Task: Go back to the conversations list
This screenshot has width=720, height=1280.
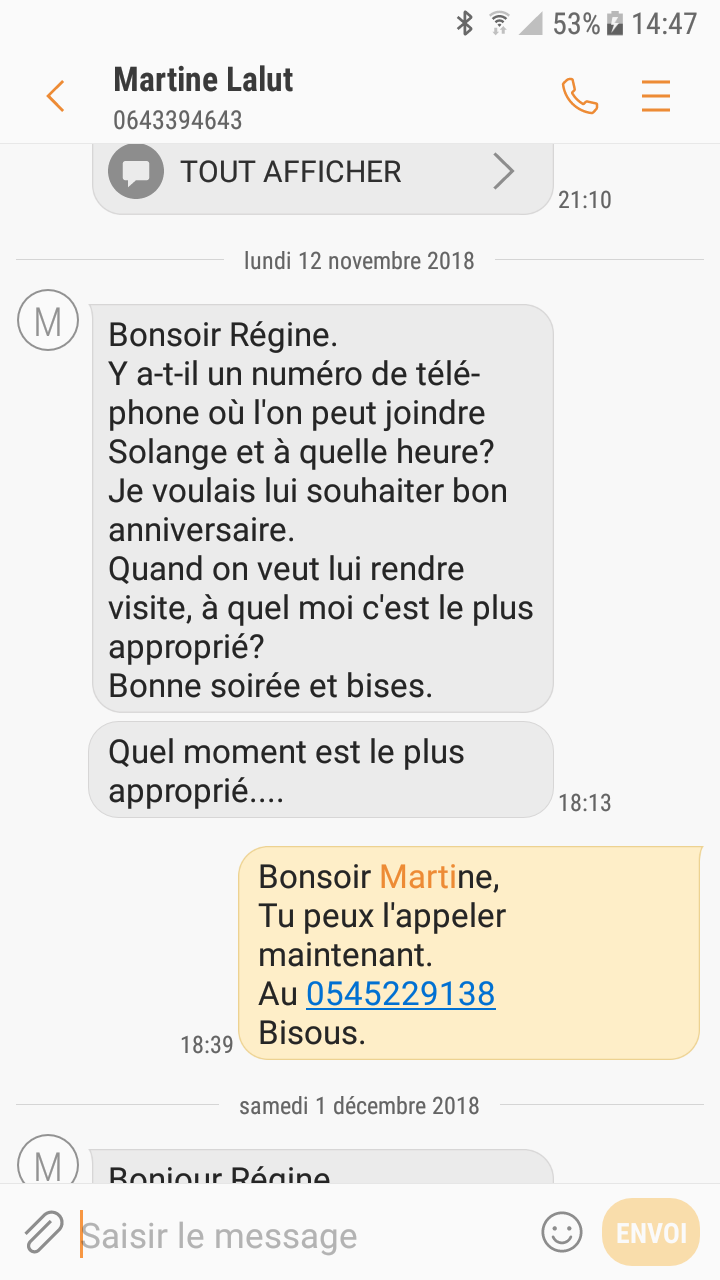Action: pyautogui.click(x=55, y=97)
